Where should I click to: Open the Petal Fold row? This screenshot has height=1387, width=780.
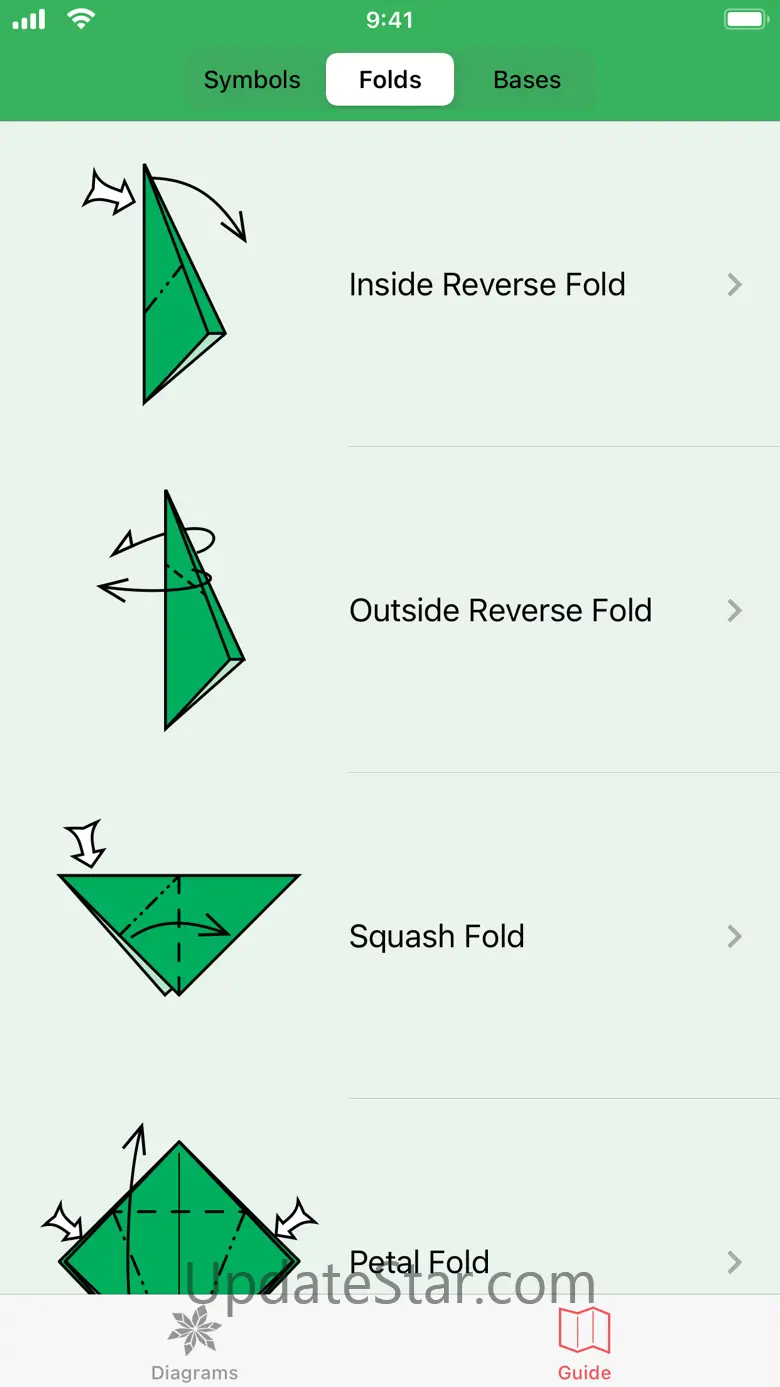pyautogui.click(x=390, y=1197)
